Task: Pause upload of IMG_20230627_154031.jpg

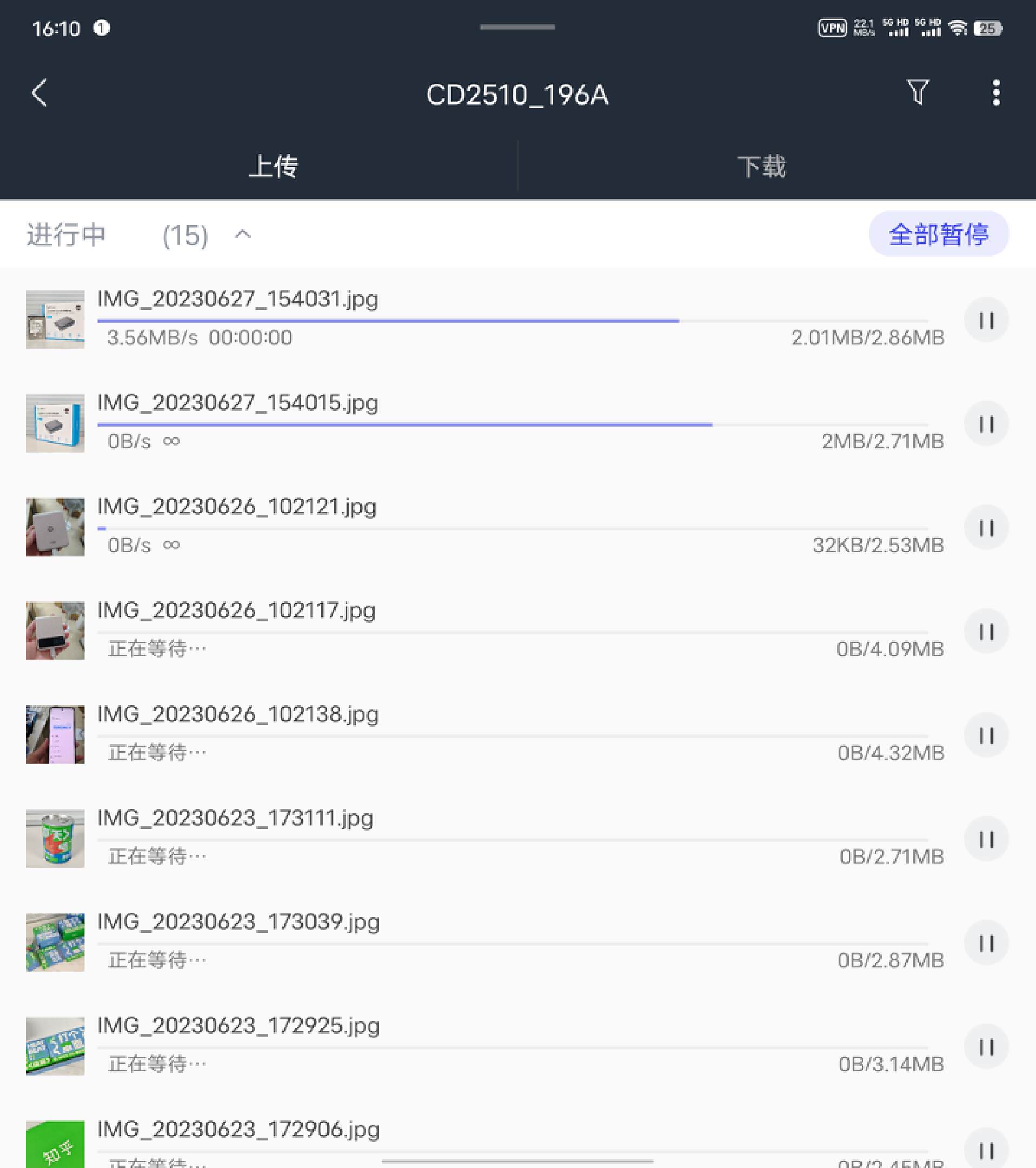Action: click(x=986, y=320)
